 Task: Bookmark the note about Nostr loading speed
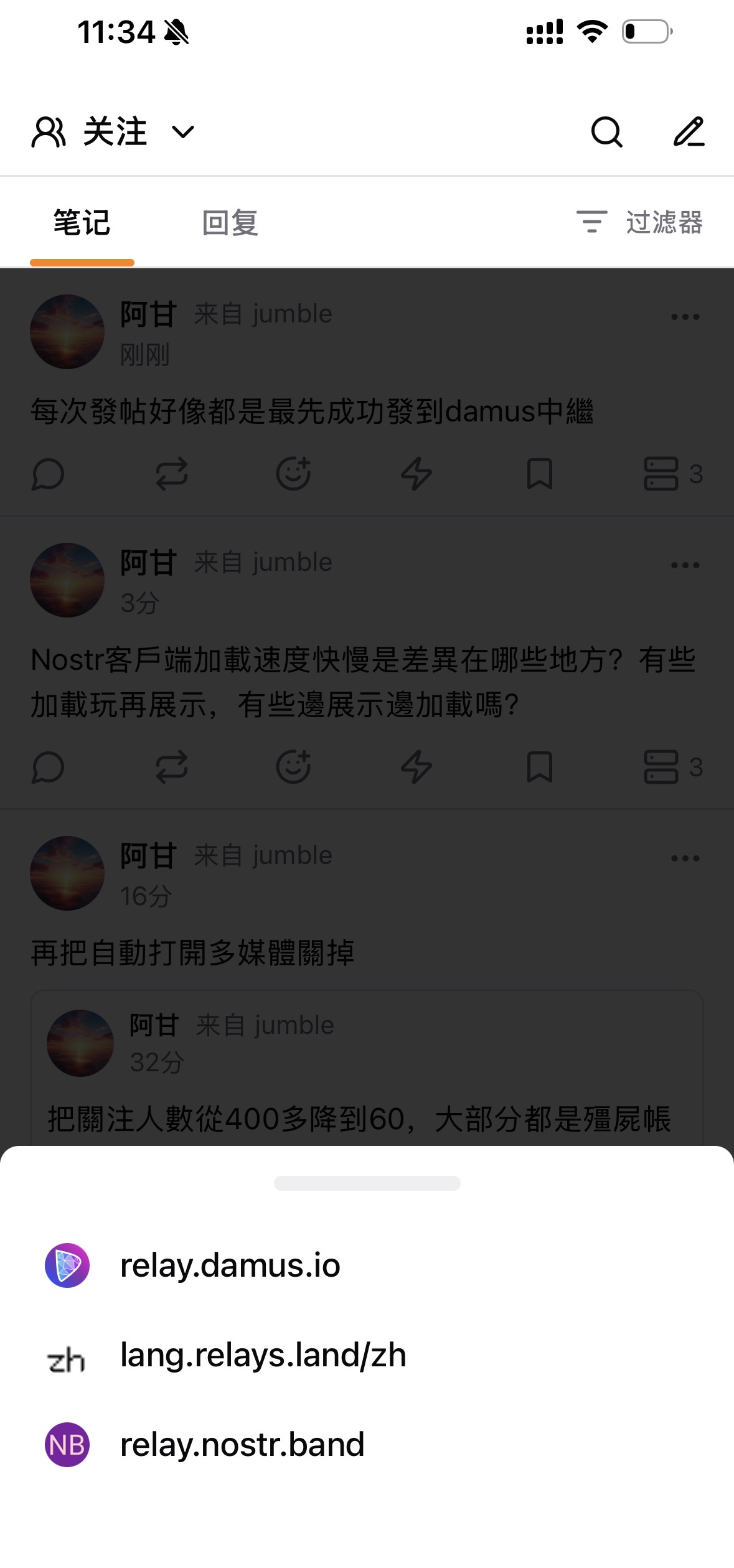click(539, 767)
